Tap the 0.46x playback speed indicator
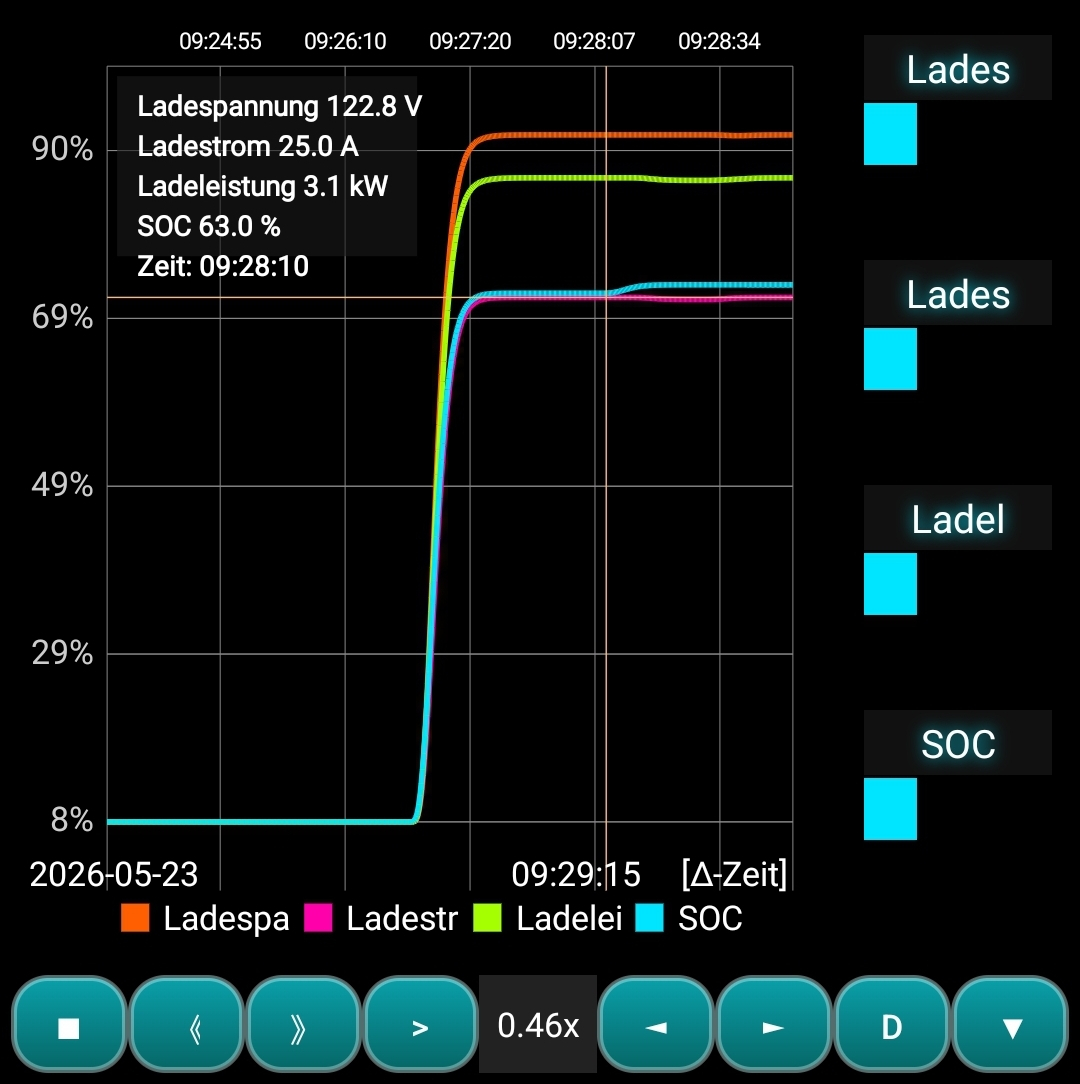Viewport: 1080px width, 1084px height. (x=538, y=1025)
